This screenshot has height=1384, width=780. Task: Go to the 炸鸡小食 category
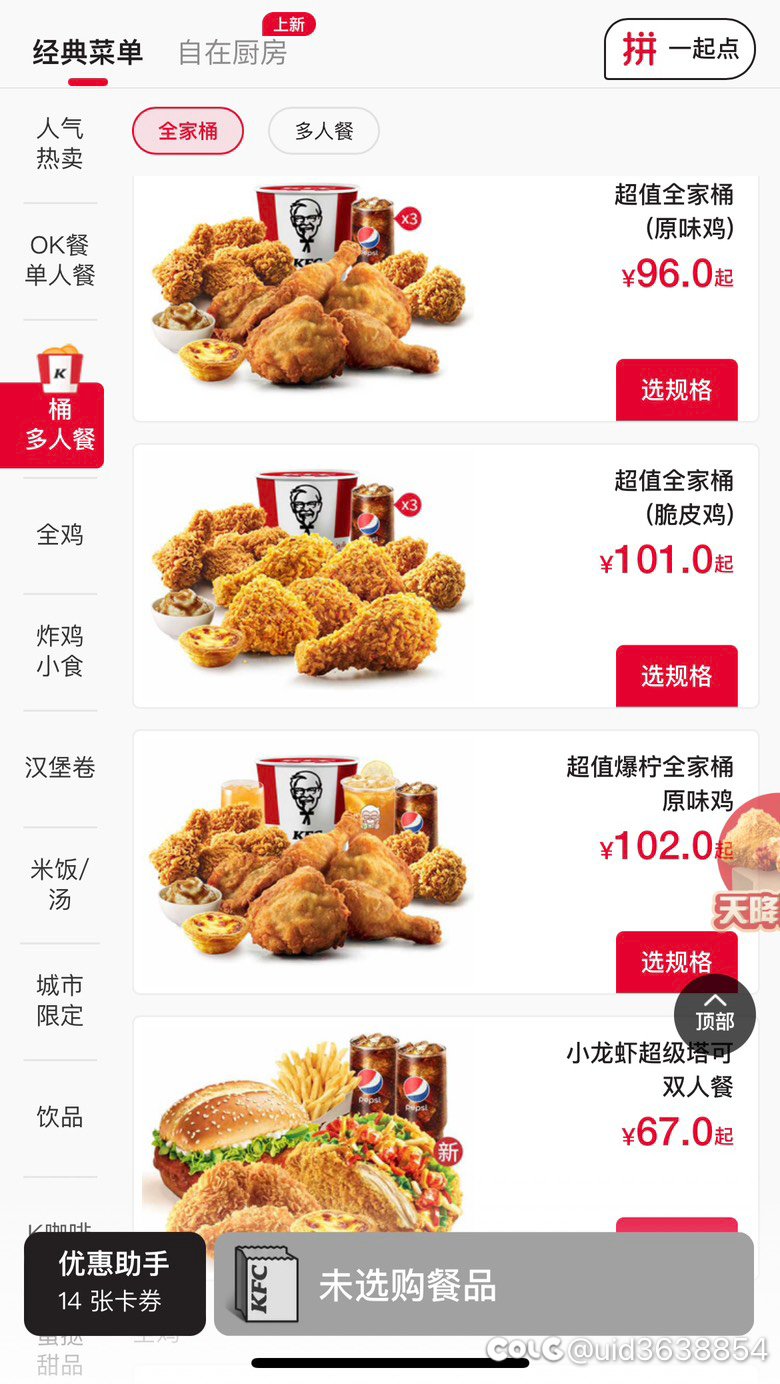[60, 651]
